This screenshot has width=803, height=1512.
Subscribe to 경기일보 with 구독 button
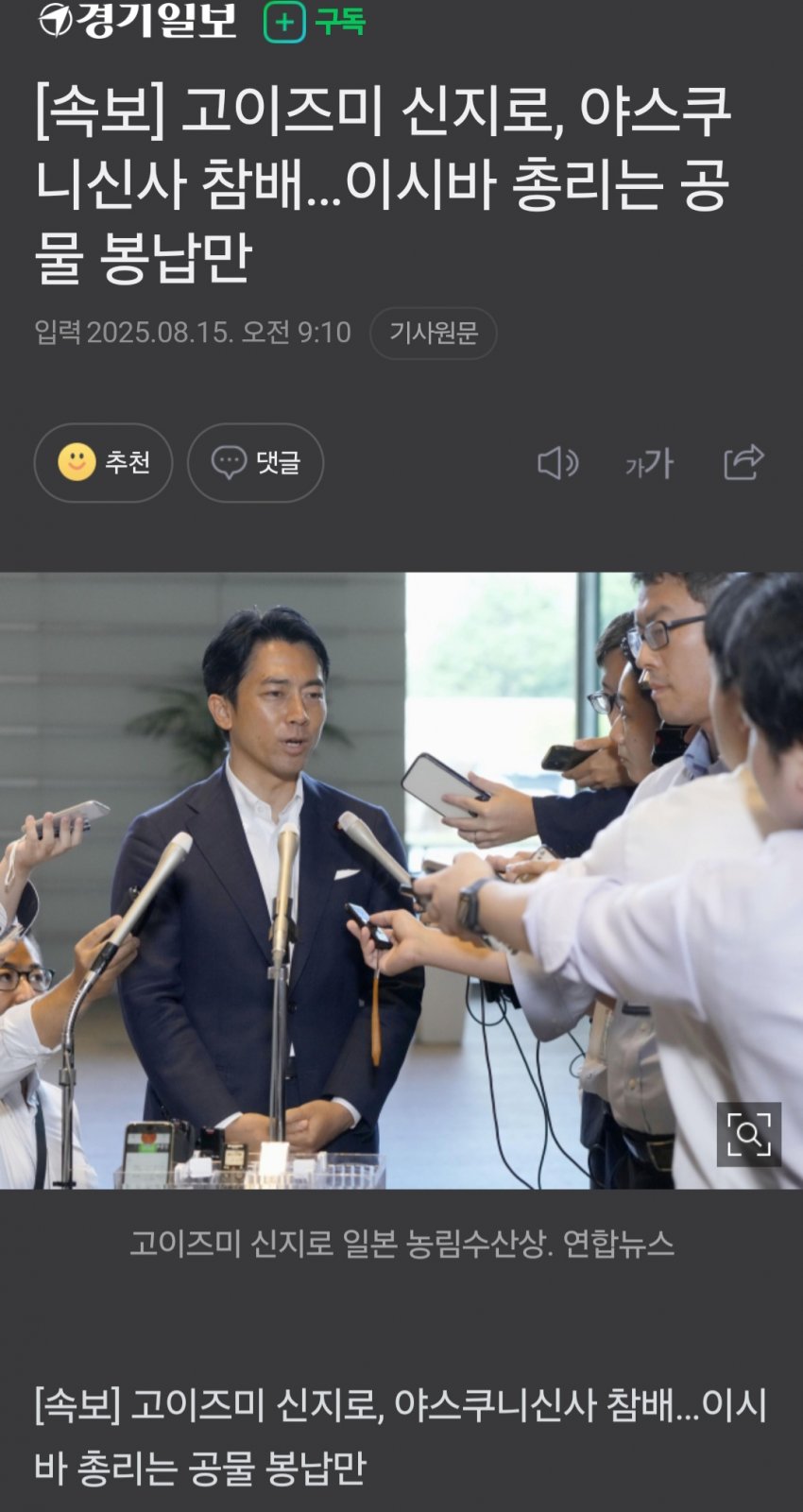(315, 21)
